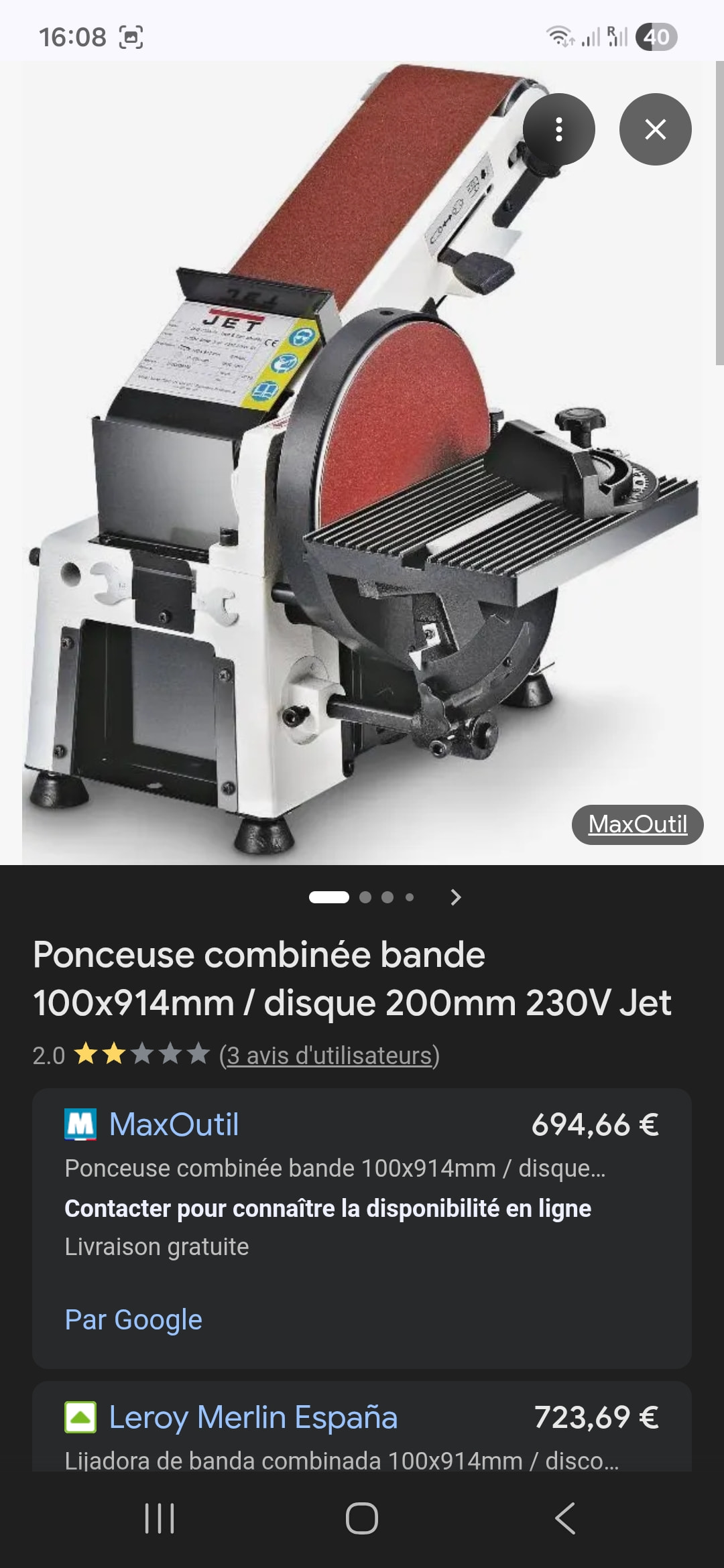Go back with the system back button
This screenshot has width=724, height=1568.
point(565,1518)
